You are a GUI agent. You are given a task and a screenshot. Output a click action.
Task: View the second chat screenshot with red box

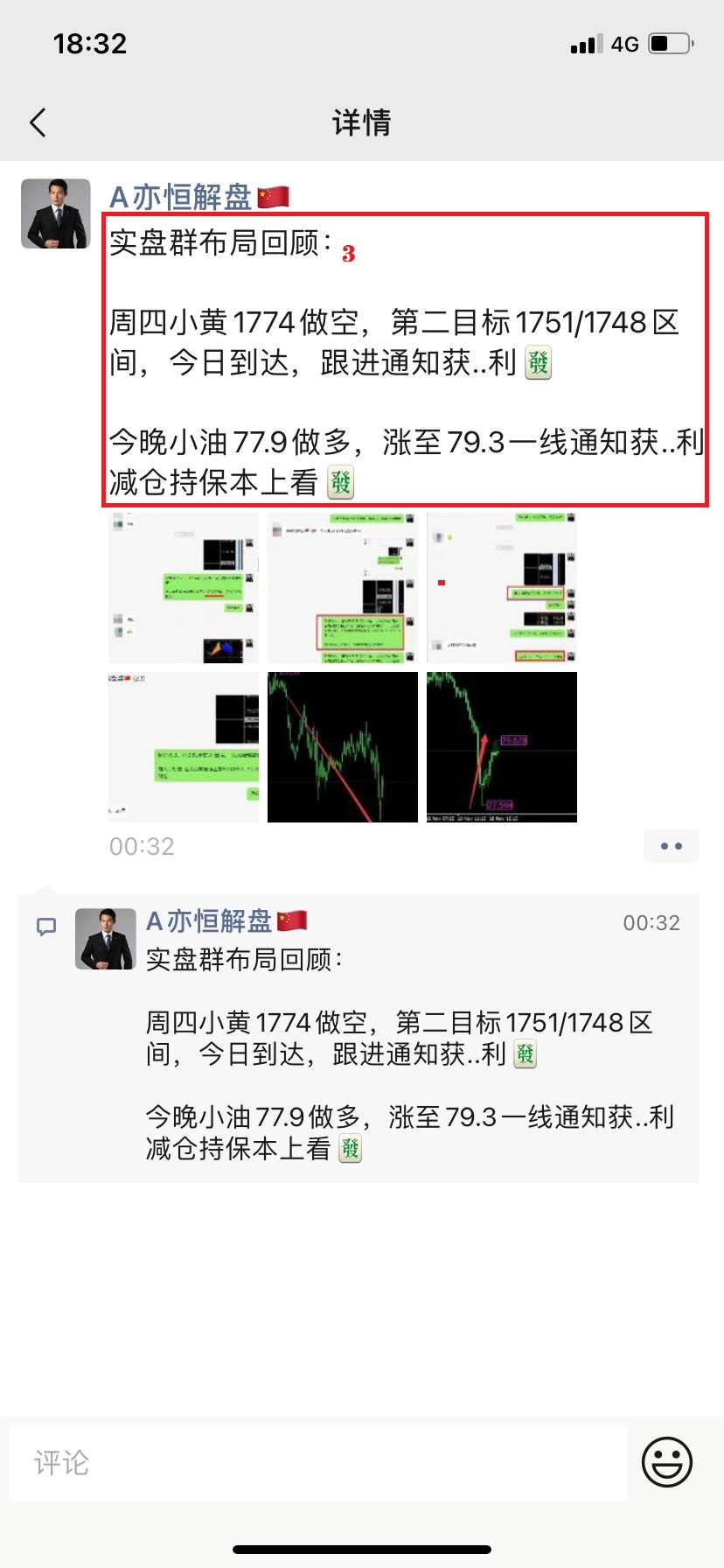[x=343, y=588]
